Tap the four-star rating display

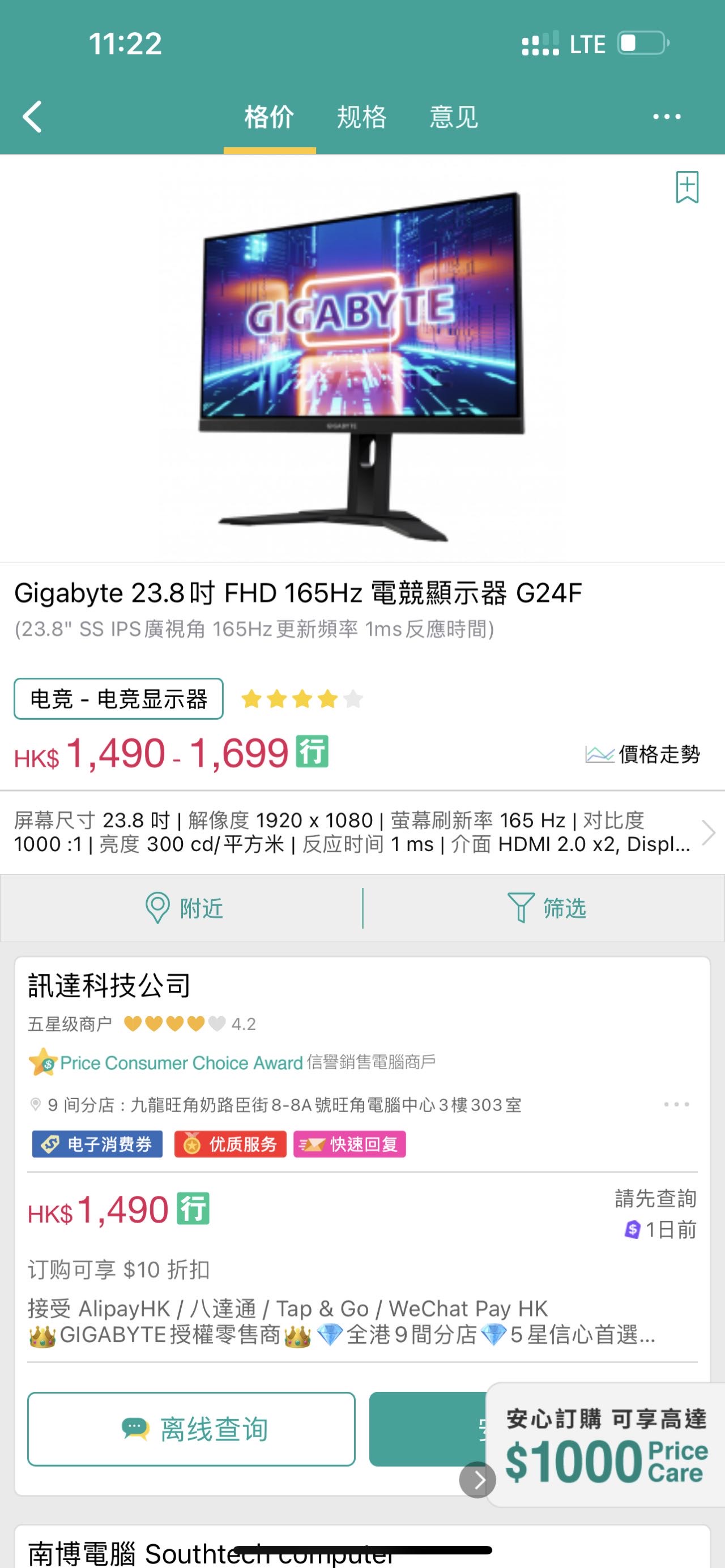click(x=301, y=699)
